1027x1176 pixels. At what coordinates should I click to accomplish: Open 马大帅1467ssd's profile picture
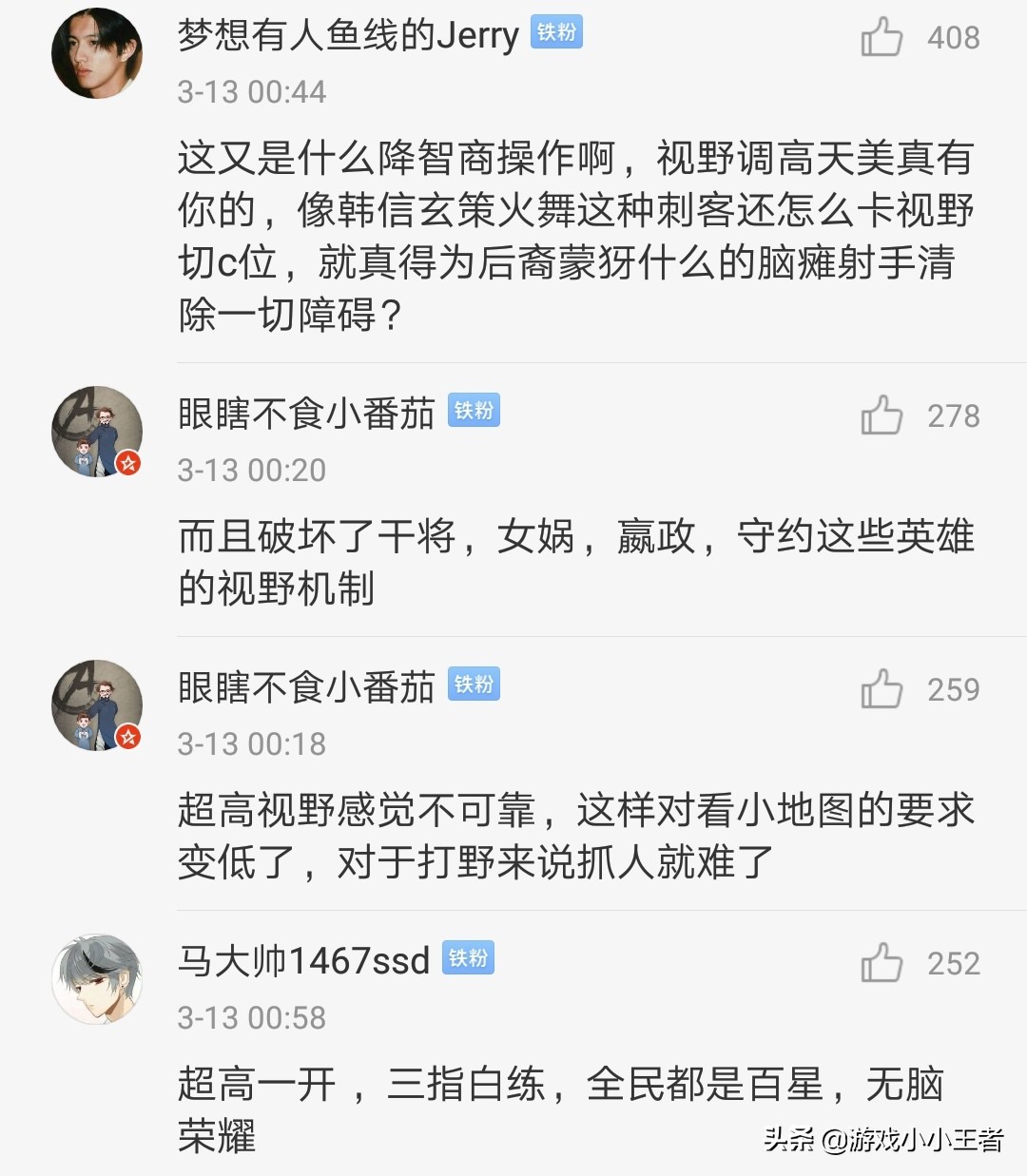click(x=97, y=978)
